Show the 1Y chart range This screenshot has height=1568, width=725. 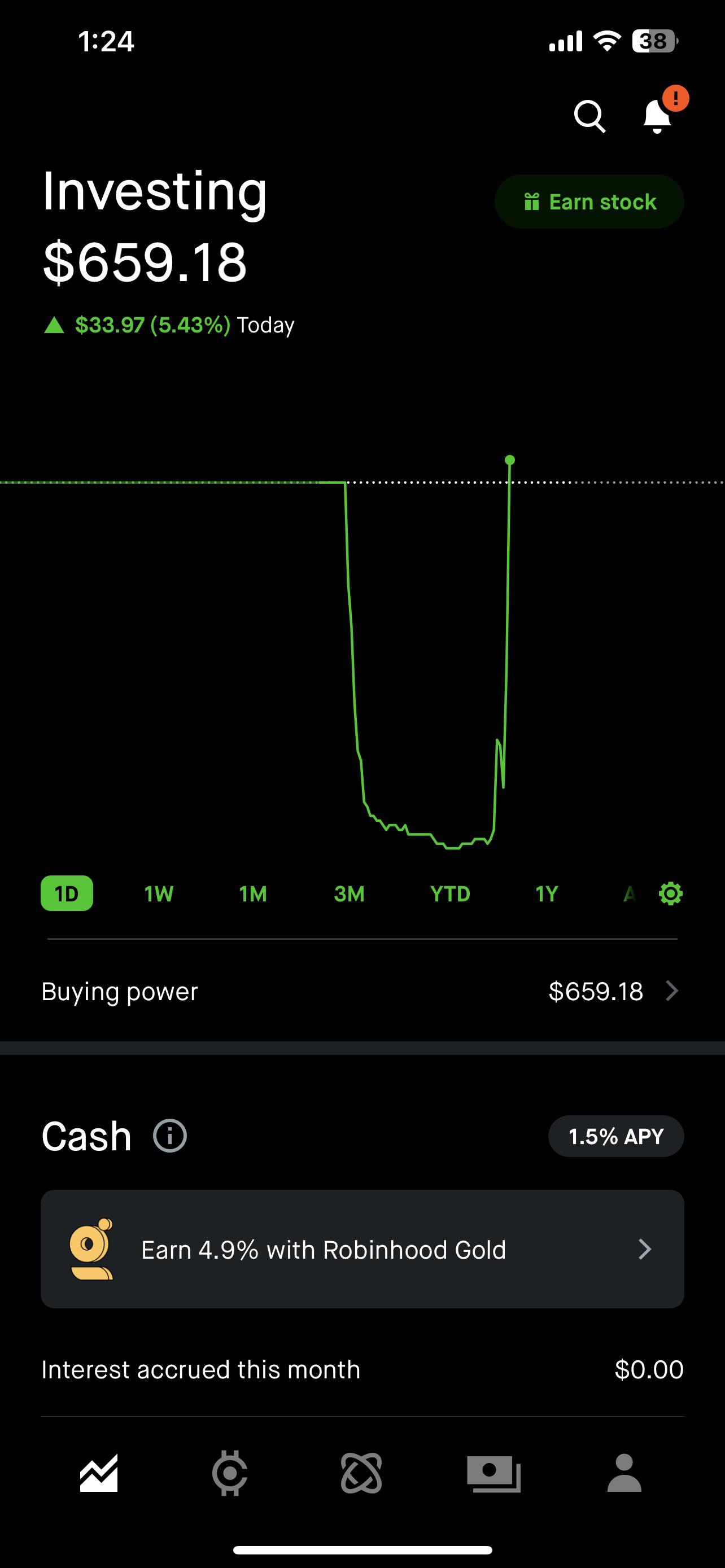tap(547, 894)
